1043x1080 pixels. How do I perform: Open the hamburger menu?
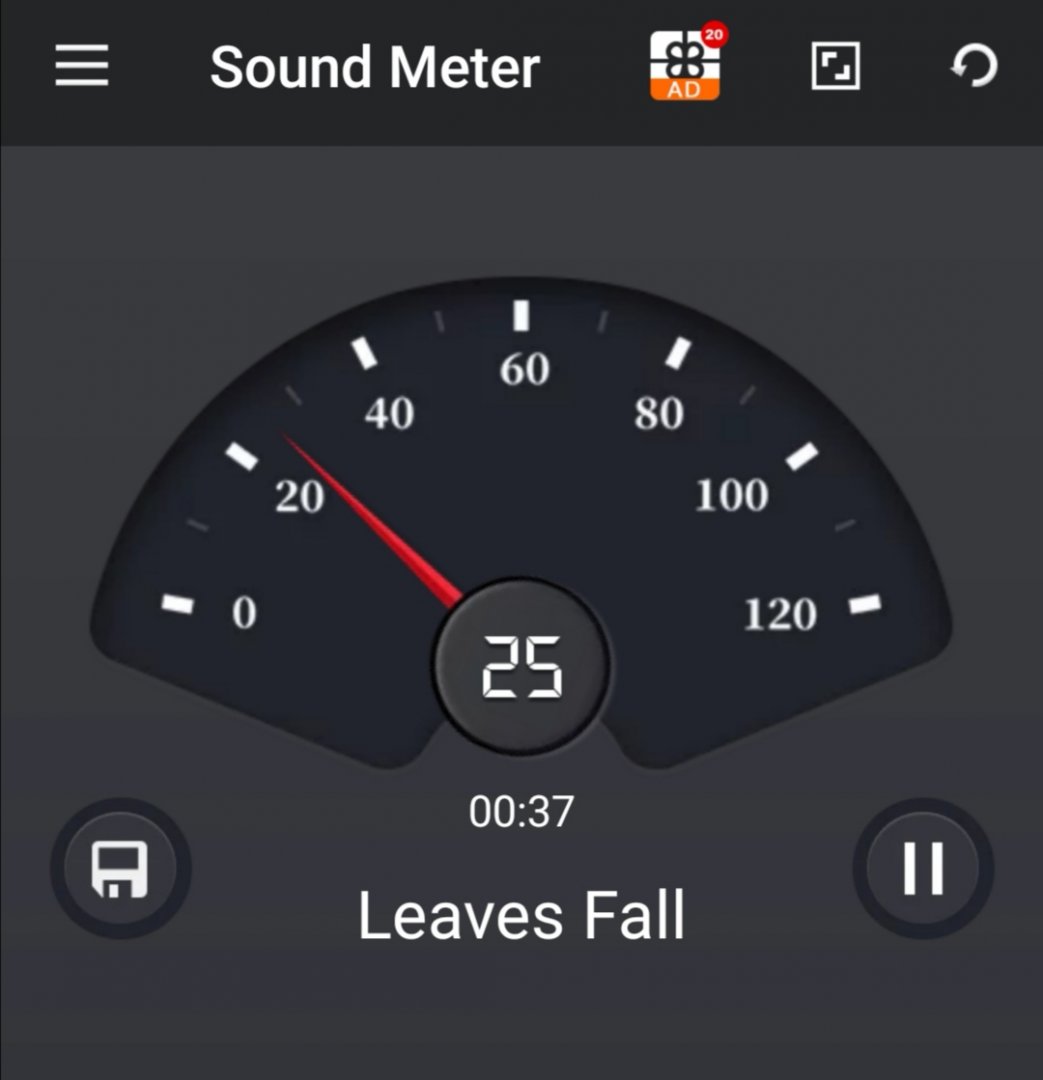(x=82, y=67)
